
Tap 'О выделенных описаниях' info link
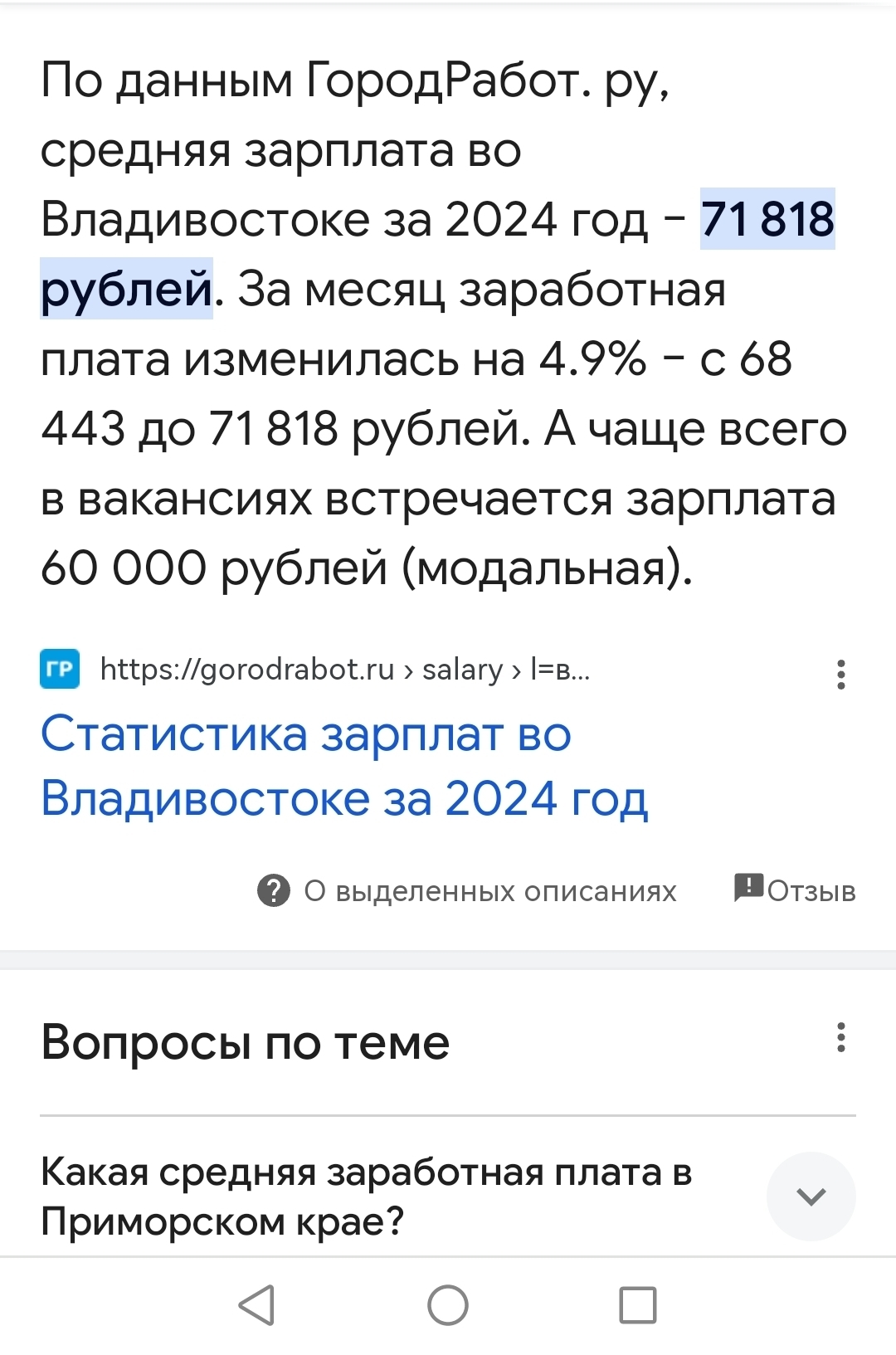click(x=468, y=890)
